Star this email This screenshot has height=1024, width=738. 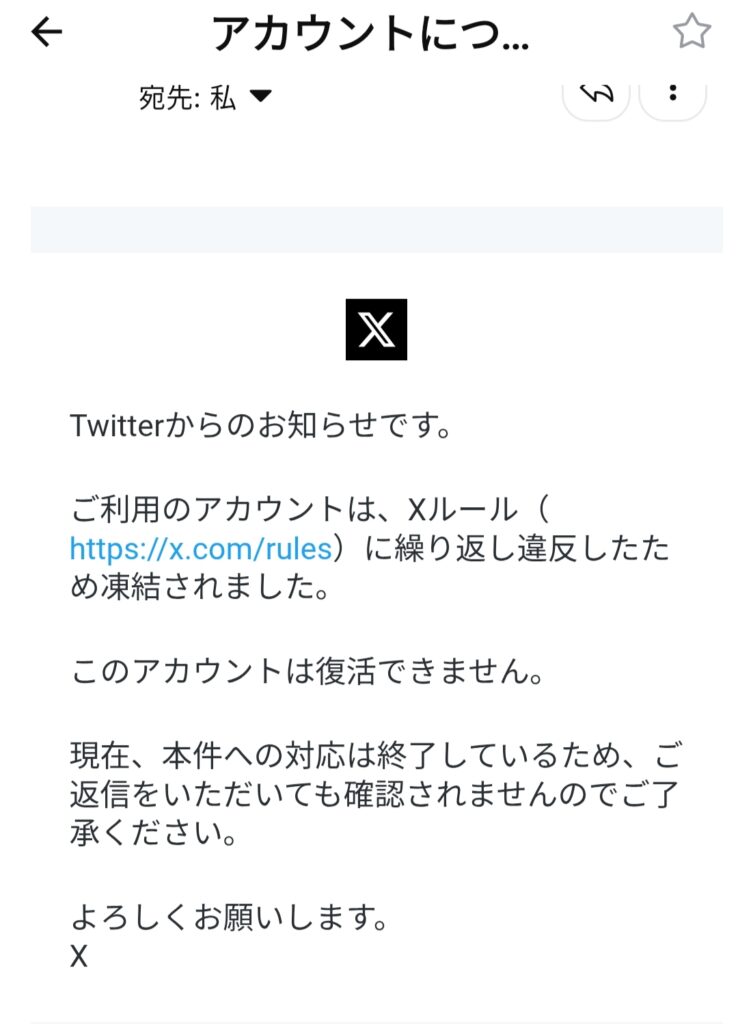690,33
